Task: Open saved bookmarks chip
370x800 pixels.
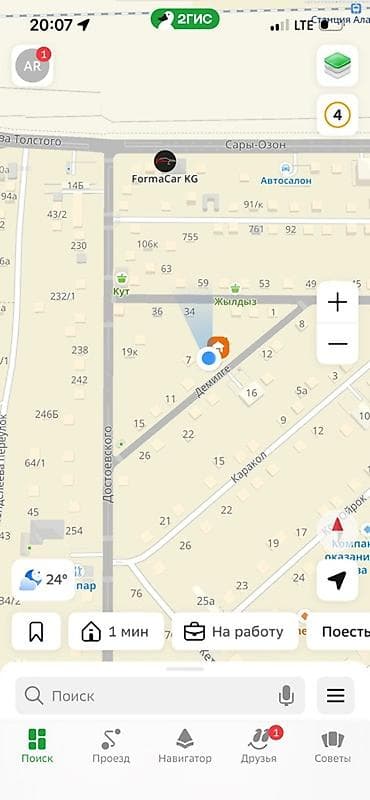Action: [36, 632]
